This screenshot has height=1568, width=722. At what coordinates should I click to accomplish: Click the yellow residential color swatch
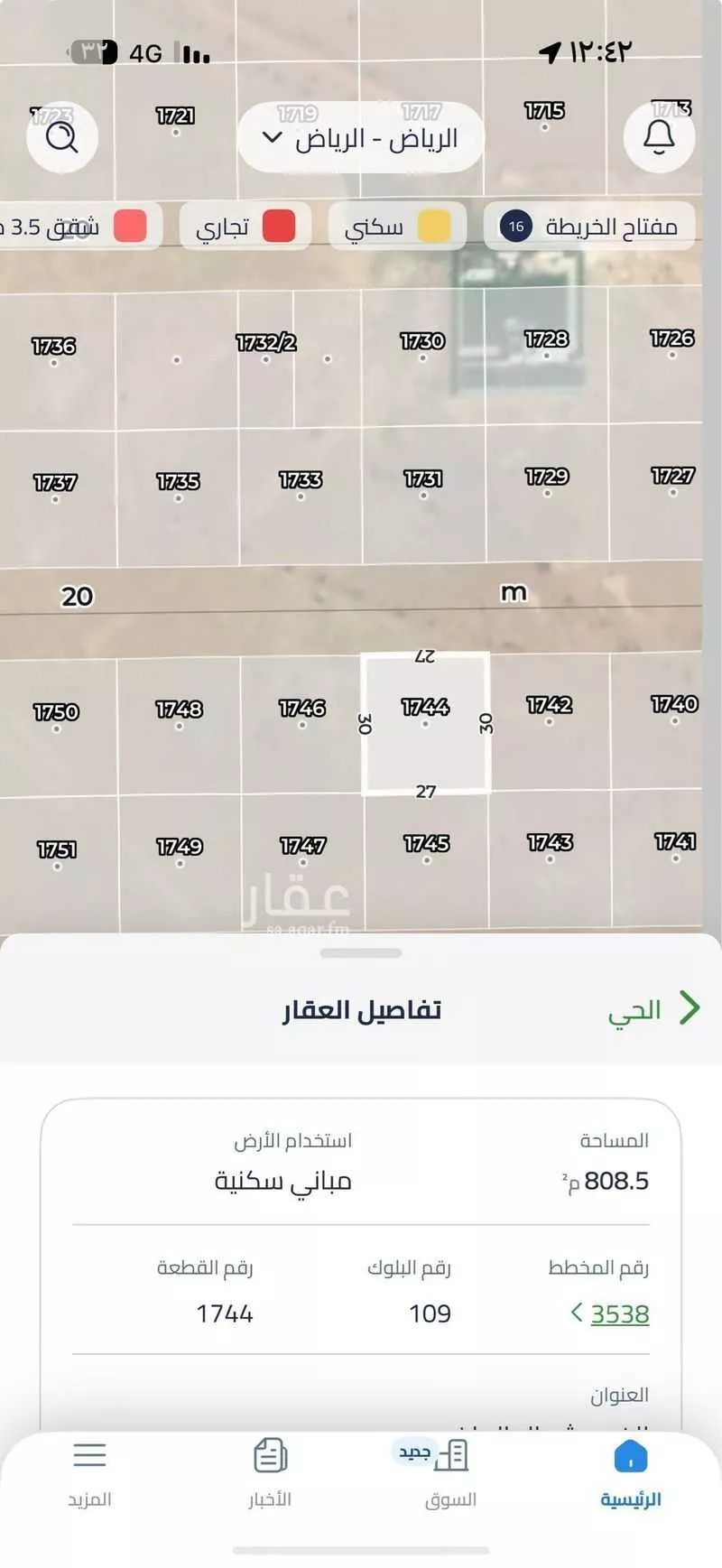(434, 226)
